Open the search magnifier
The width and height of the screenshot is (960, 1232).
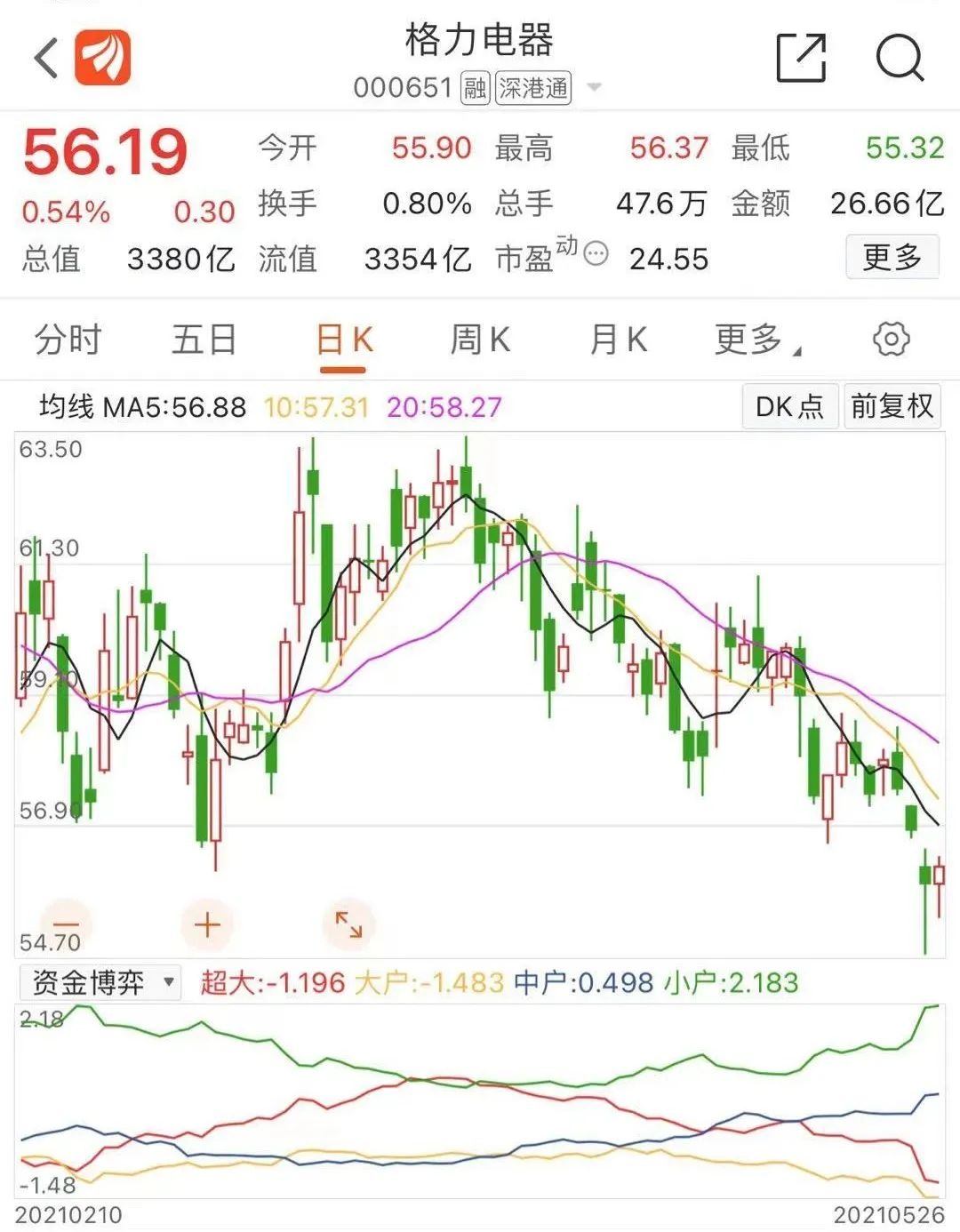coord(900,59)
